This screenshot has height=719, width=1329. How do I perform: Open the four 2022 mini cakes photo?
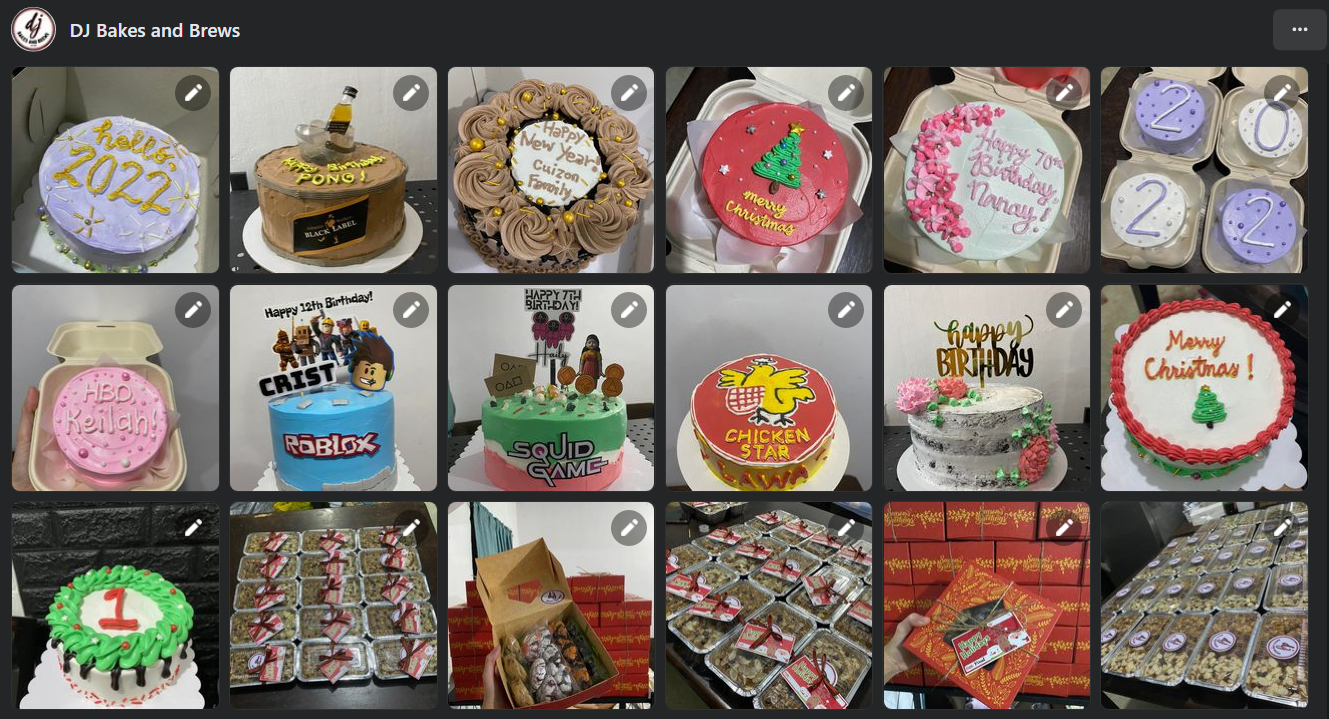click(x=1204, y=185)
